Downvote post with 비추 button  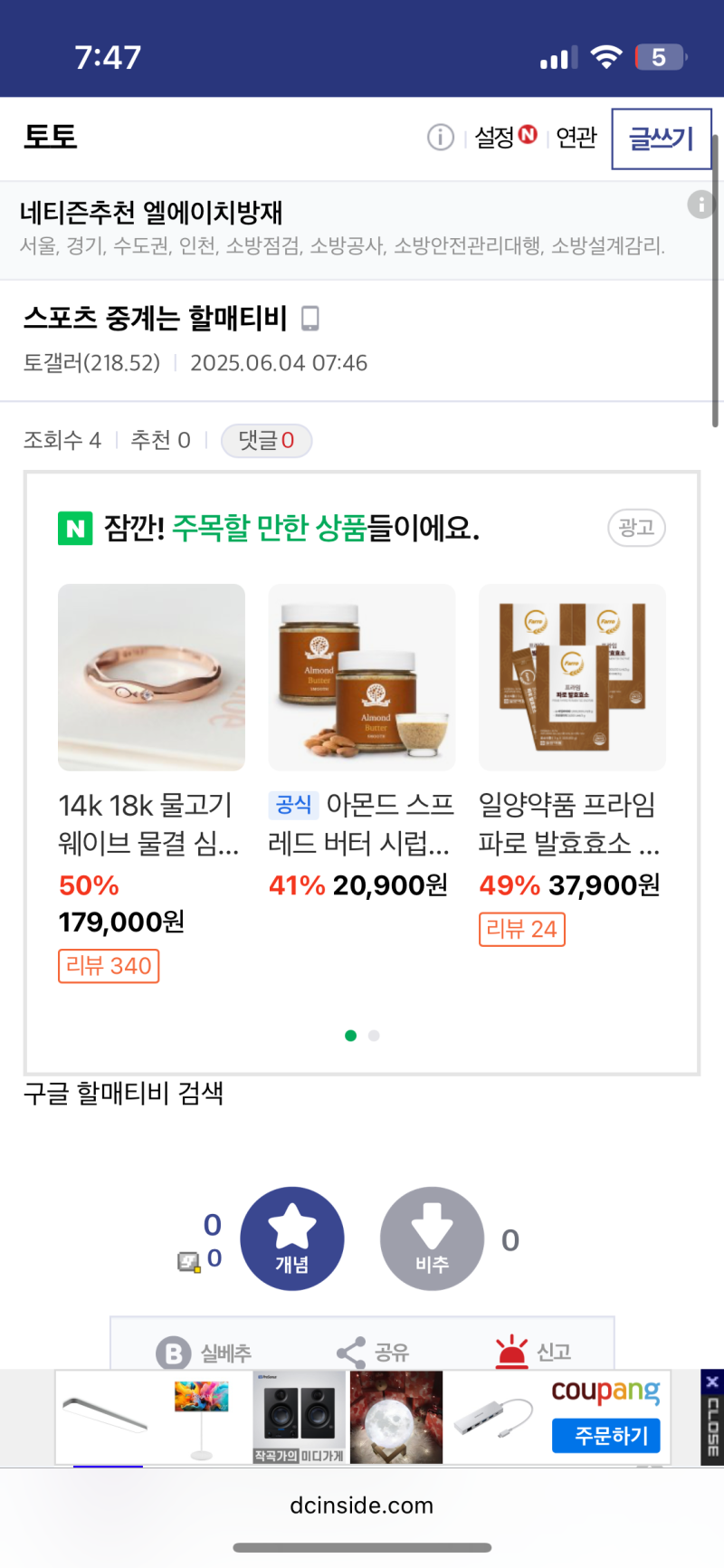pyautogui.click(x=432, y=1238)
